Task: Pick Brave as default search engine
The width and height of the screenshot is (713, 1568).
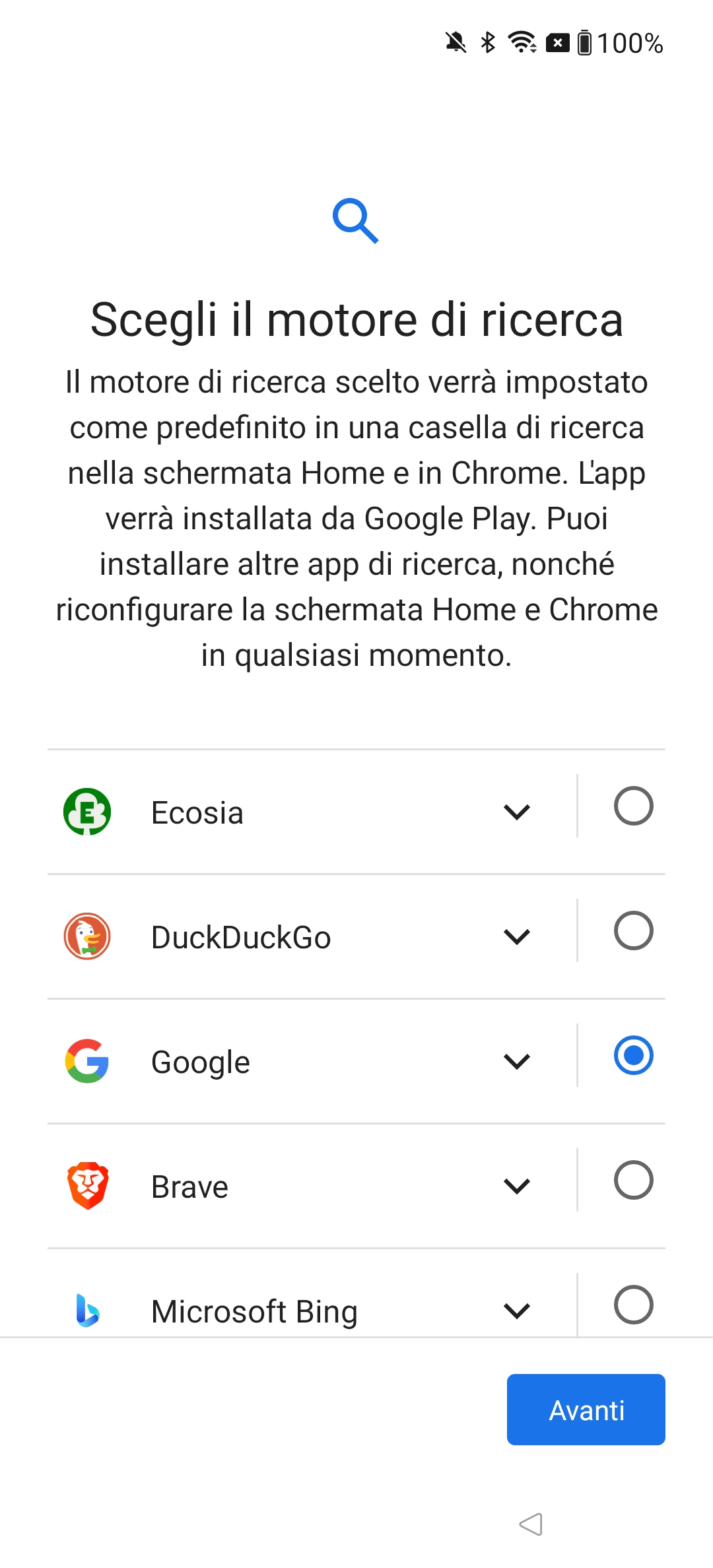Action: (x=633, y=1180)
